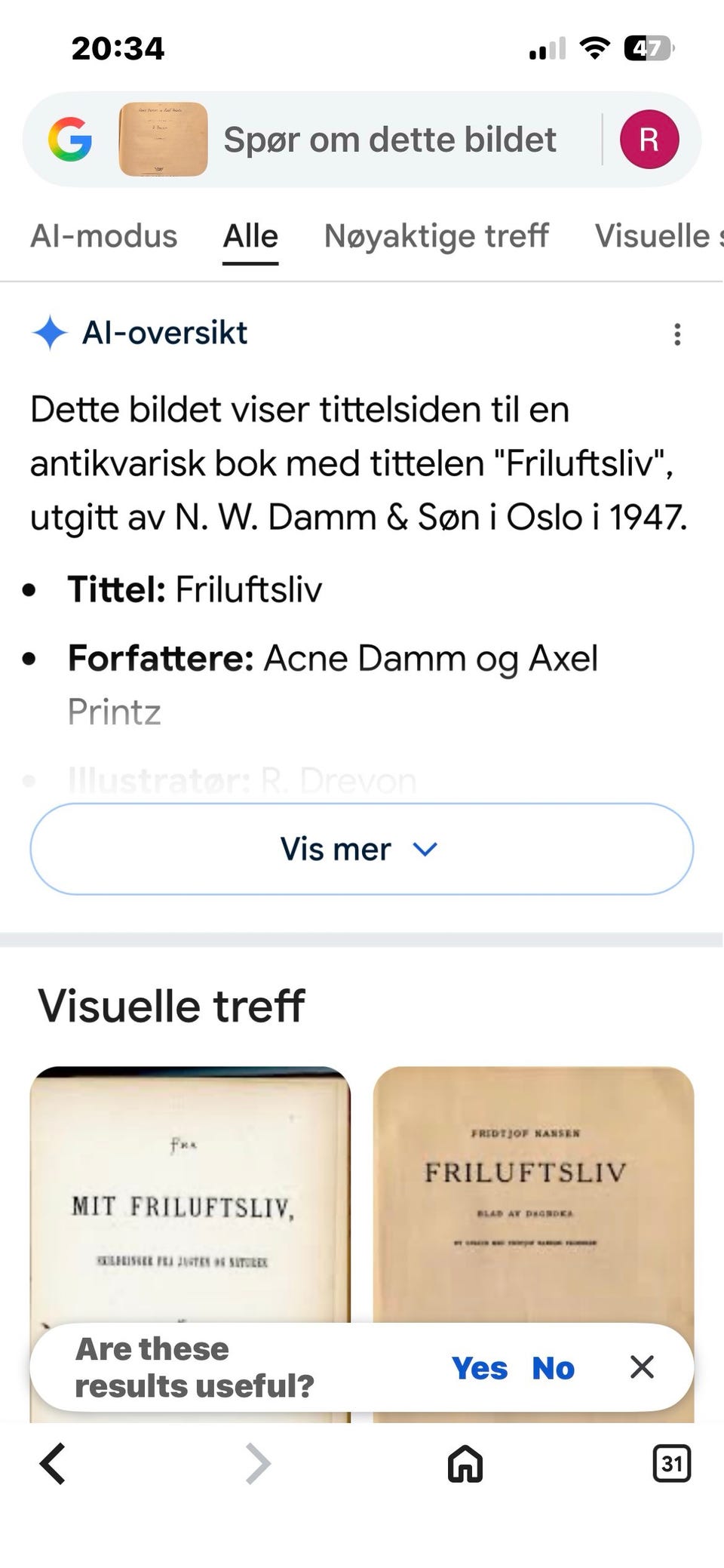Tap No on the results feedback prompt

click(552, 1368)
